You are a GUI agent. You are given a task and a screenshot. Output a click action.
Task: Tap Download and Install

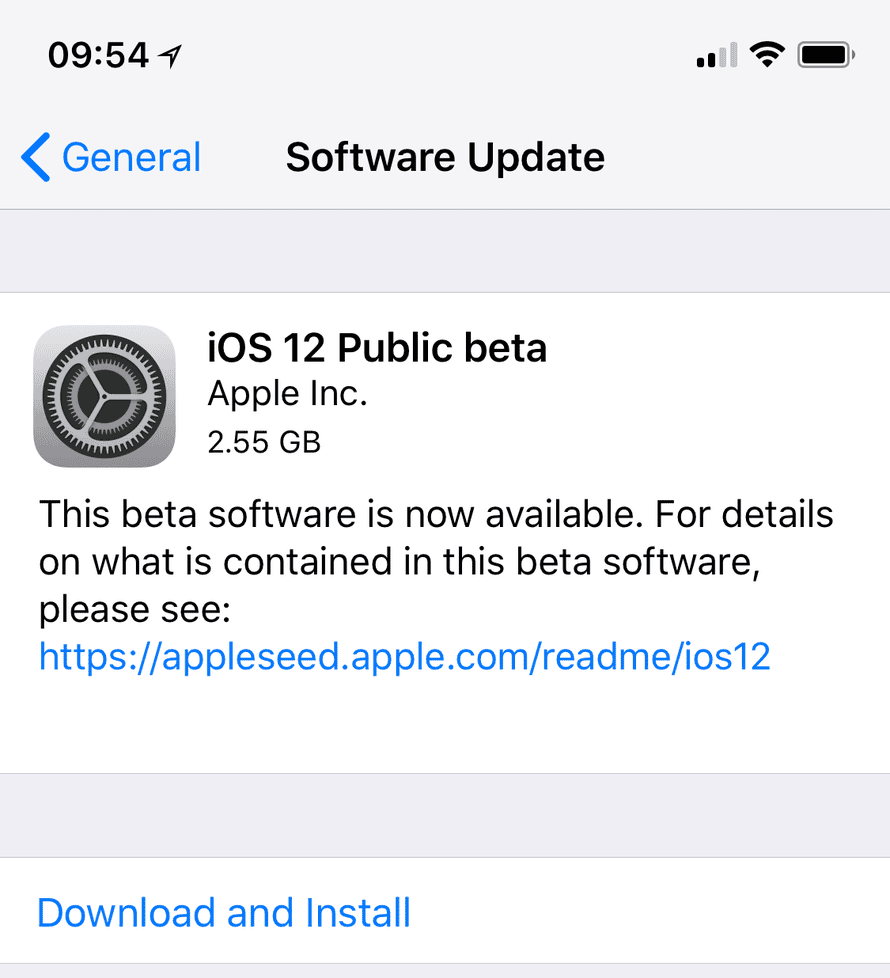224,912
